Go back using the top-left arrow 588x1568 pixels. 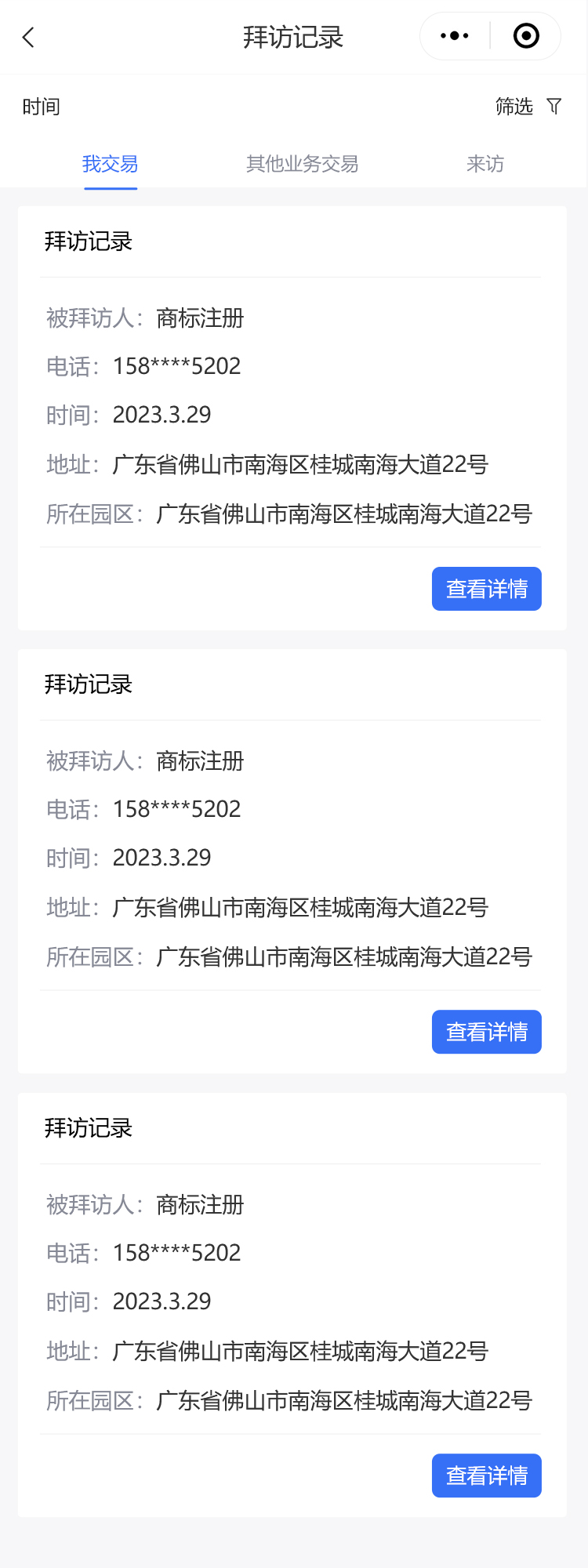coord(29,37)
